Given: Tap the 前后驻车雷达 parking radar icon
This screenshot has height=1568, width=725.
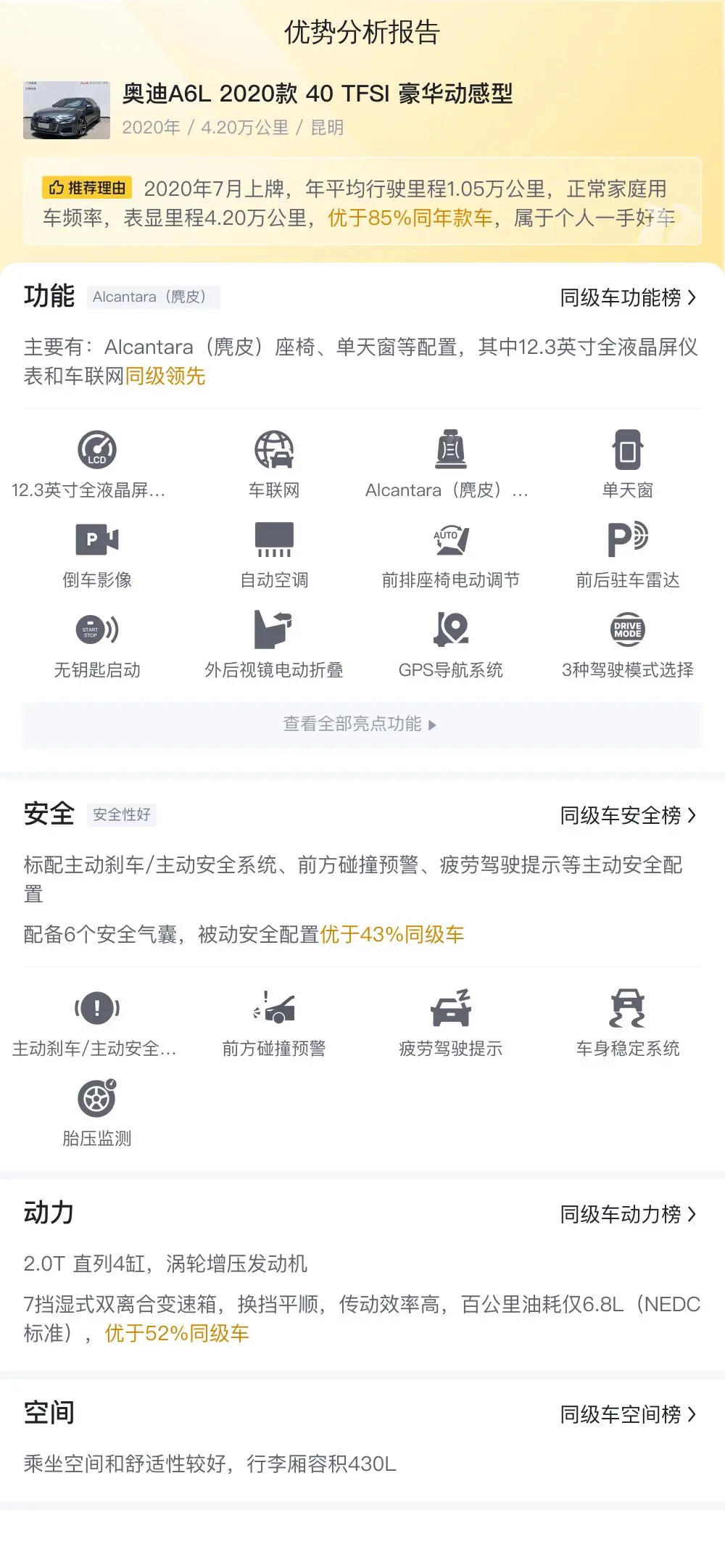Looking at the screenshot, I should (x=629, y=539).
